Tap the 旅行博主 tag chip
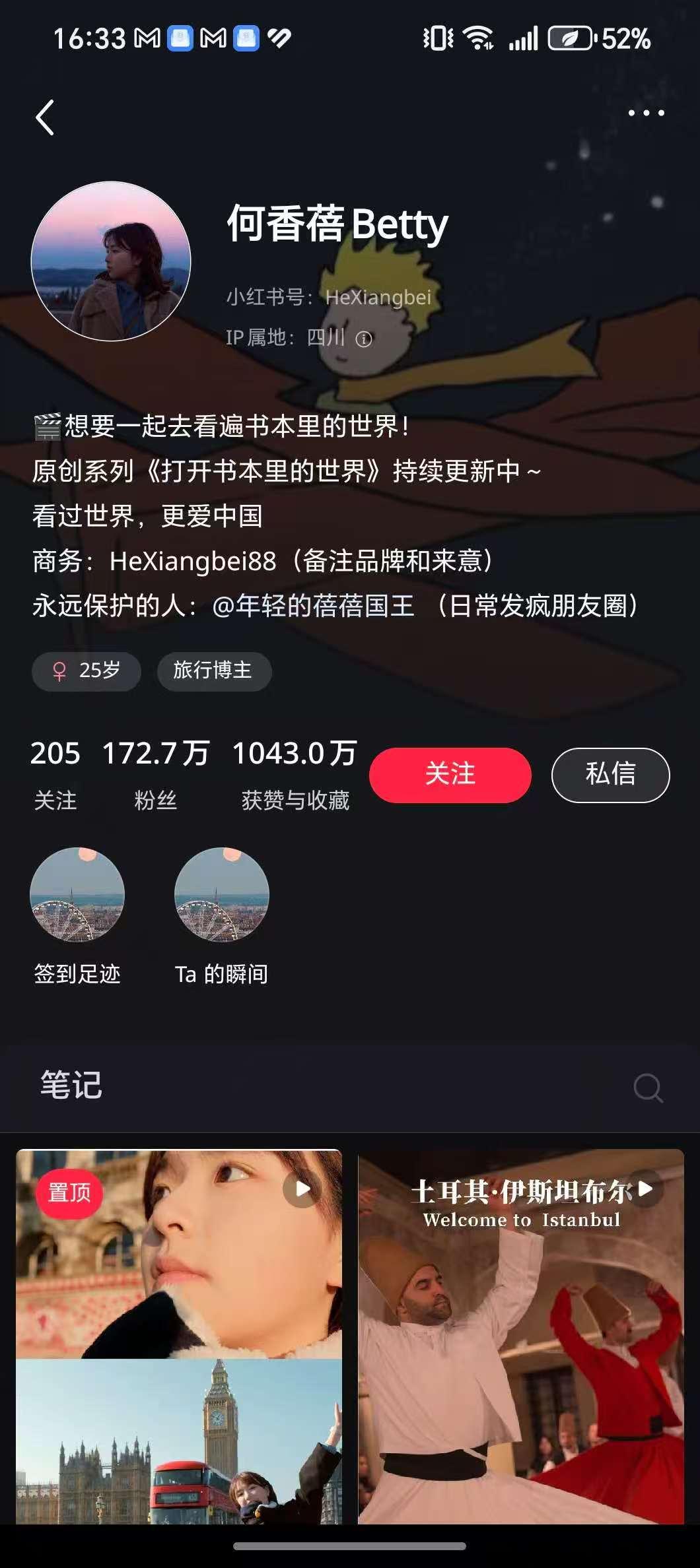The width and height of the screenshot is (700, 1568). (x=213, y=671)
